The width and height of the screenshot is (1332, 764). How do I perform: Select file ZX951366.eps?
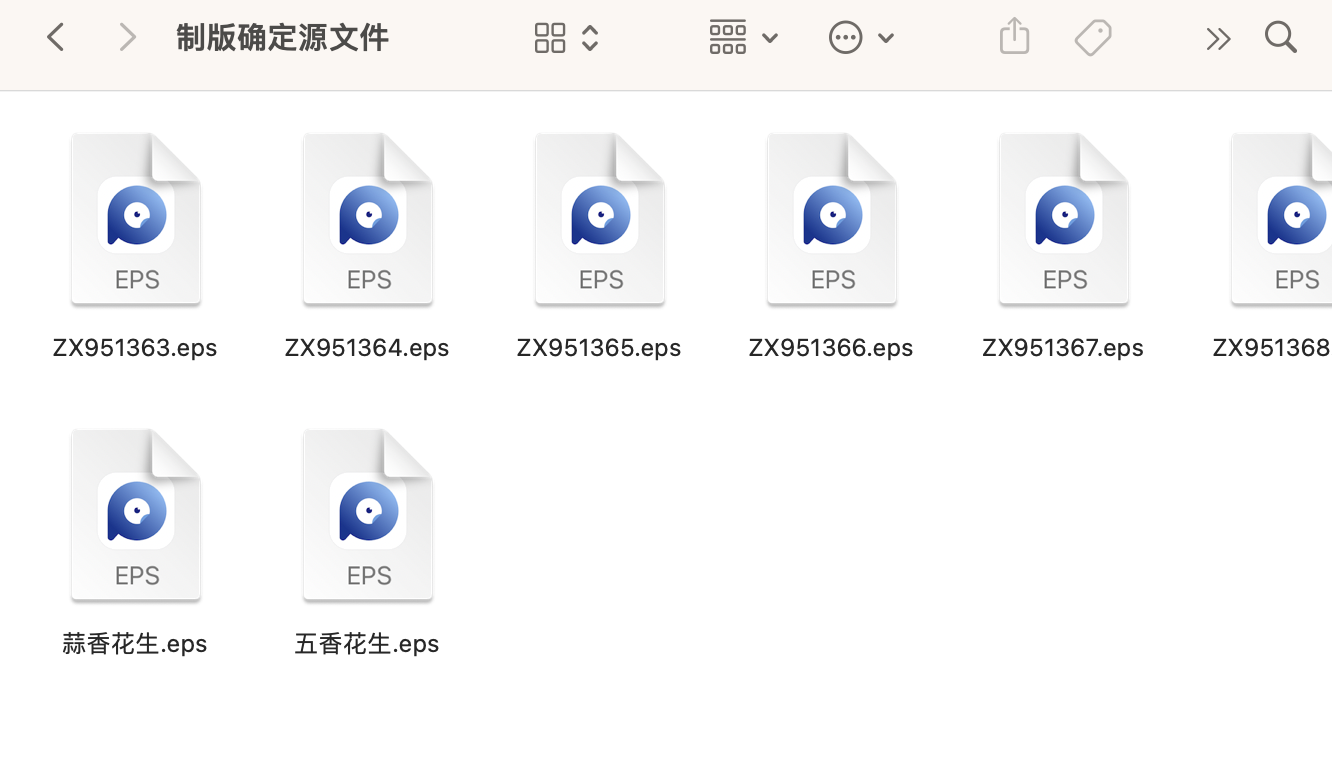(x=832, y=220)
